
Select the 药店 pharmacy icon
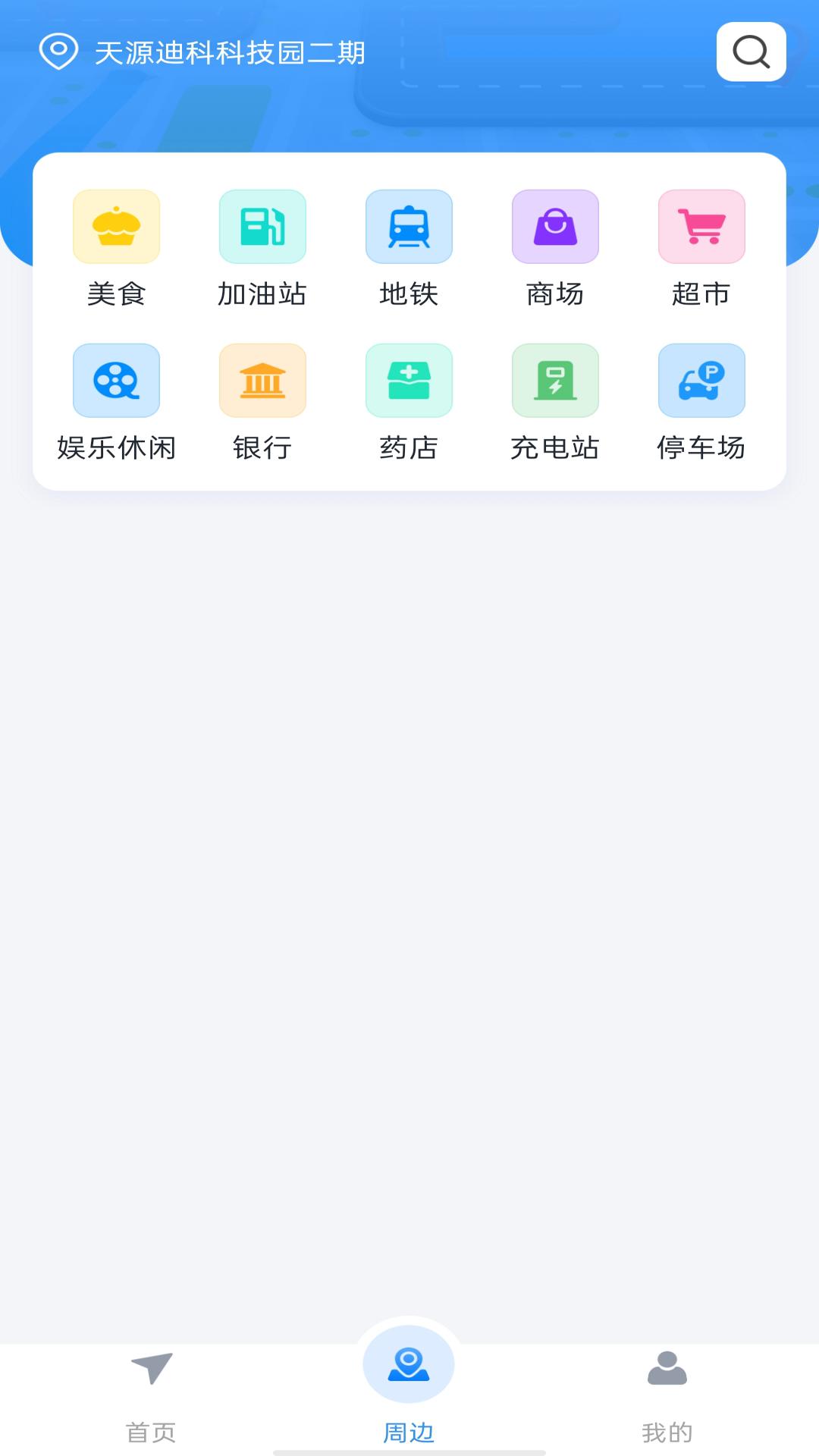409,381
